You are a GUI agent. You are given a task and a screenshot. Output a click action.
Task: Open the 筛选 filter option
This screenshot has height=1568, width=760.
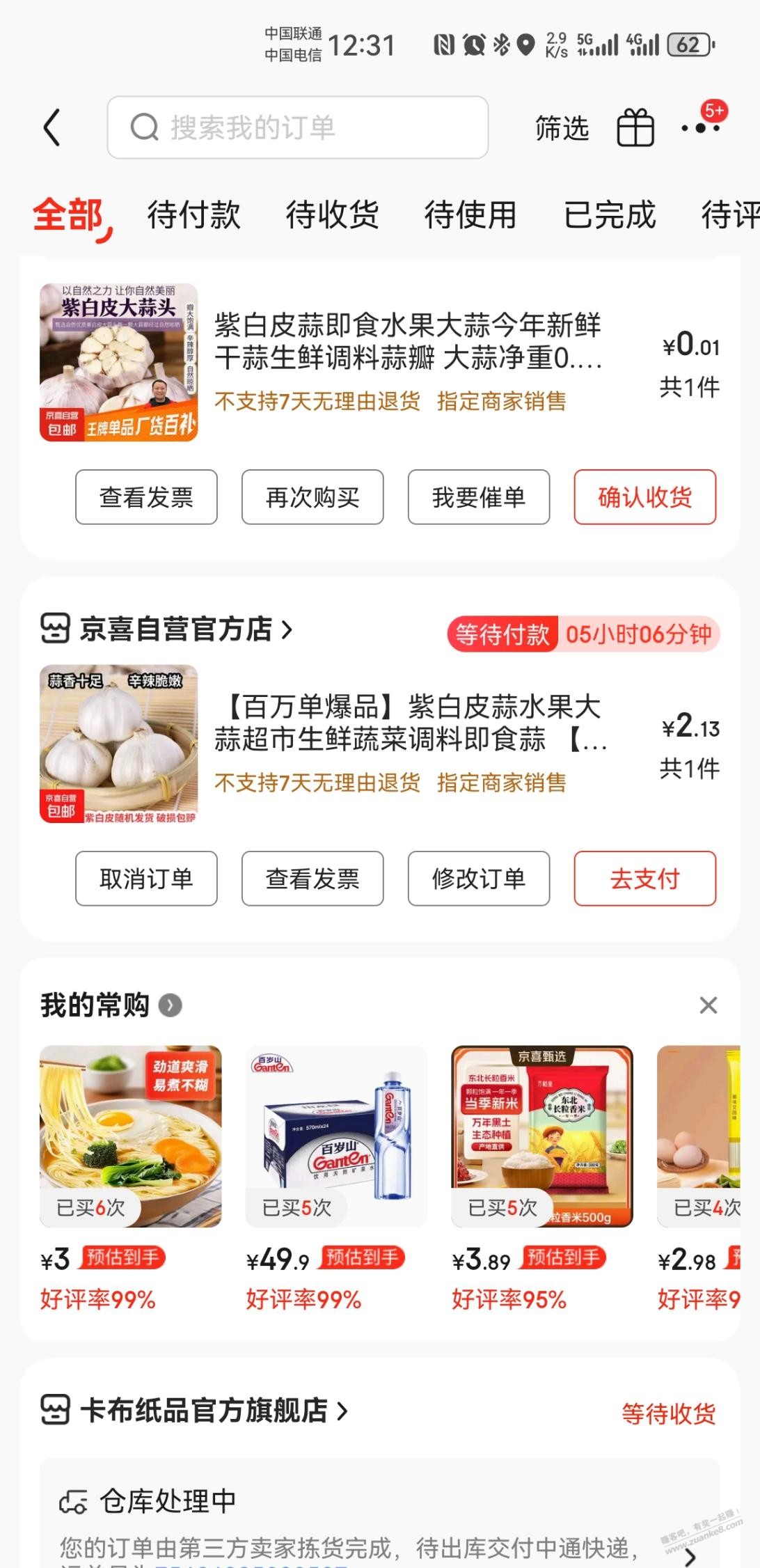[562, 128]
